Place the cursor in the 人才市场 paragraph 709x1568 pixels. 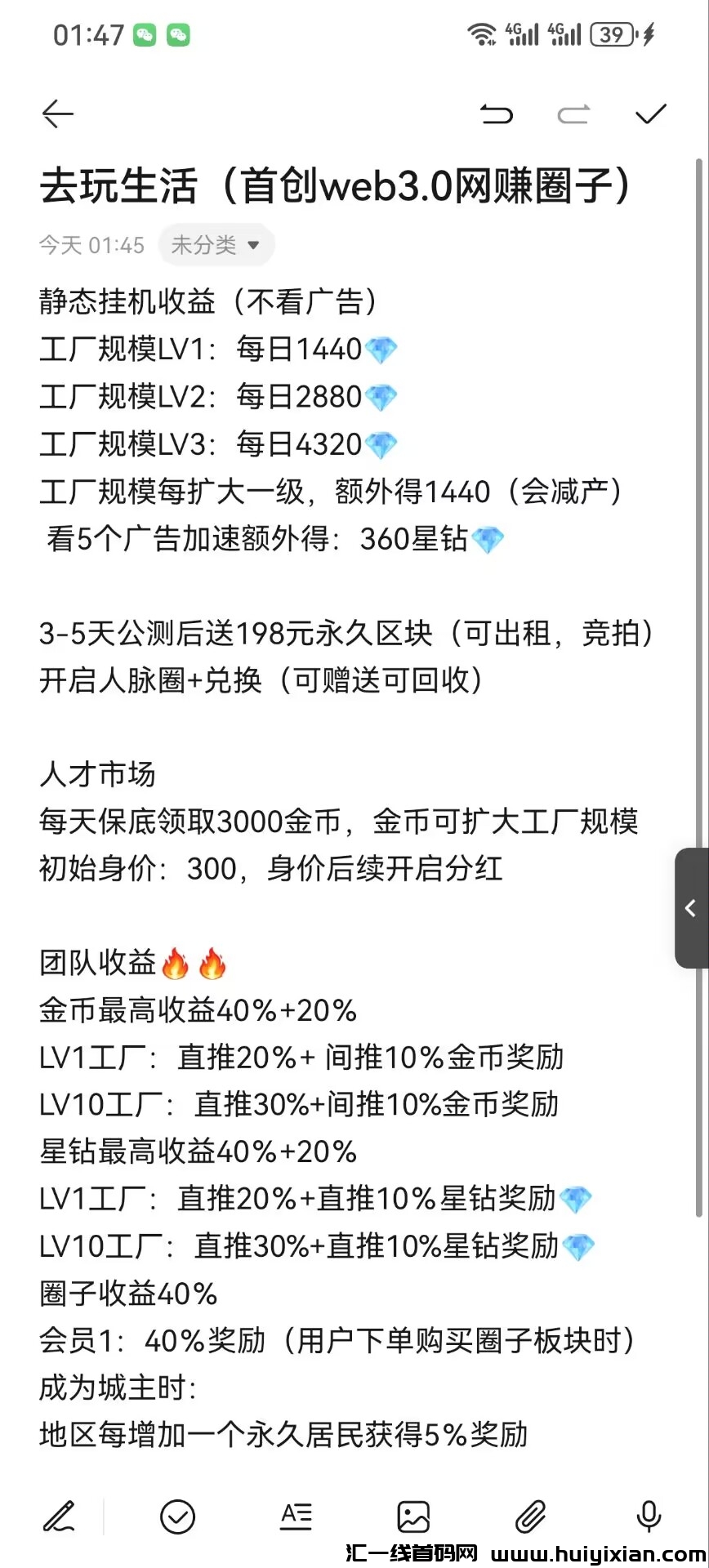coord(98,773)
